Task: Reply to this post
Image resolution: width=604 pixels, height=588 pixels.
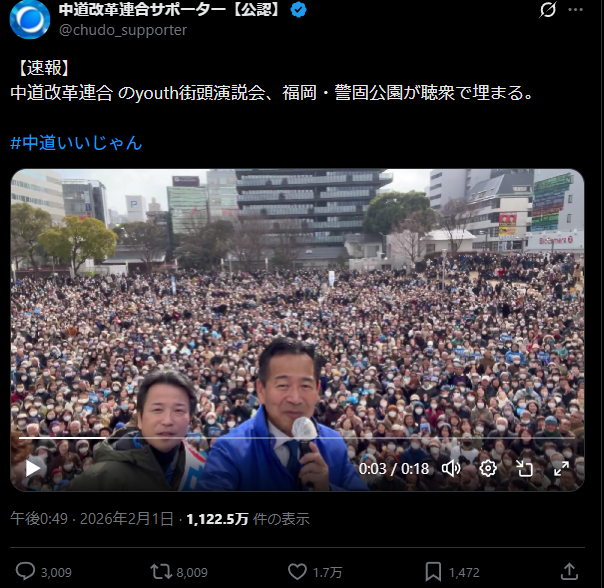Action: 26,572
